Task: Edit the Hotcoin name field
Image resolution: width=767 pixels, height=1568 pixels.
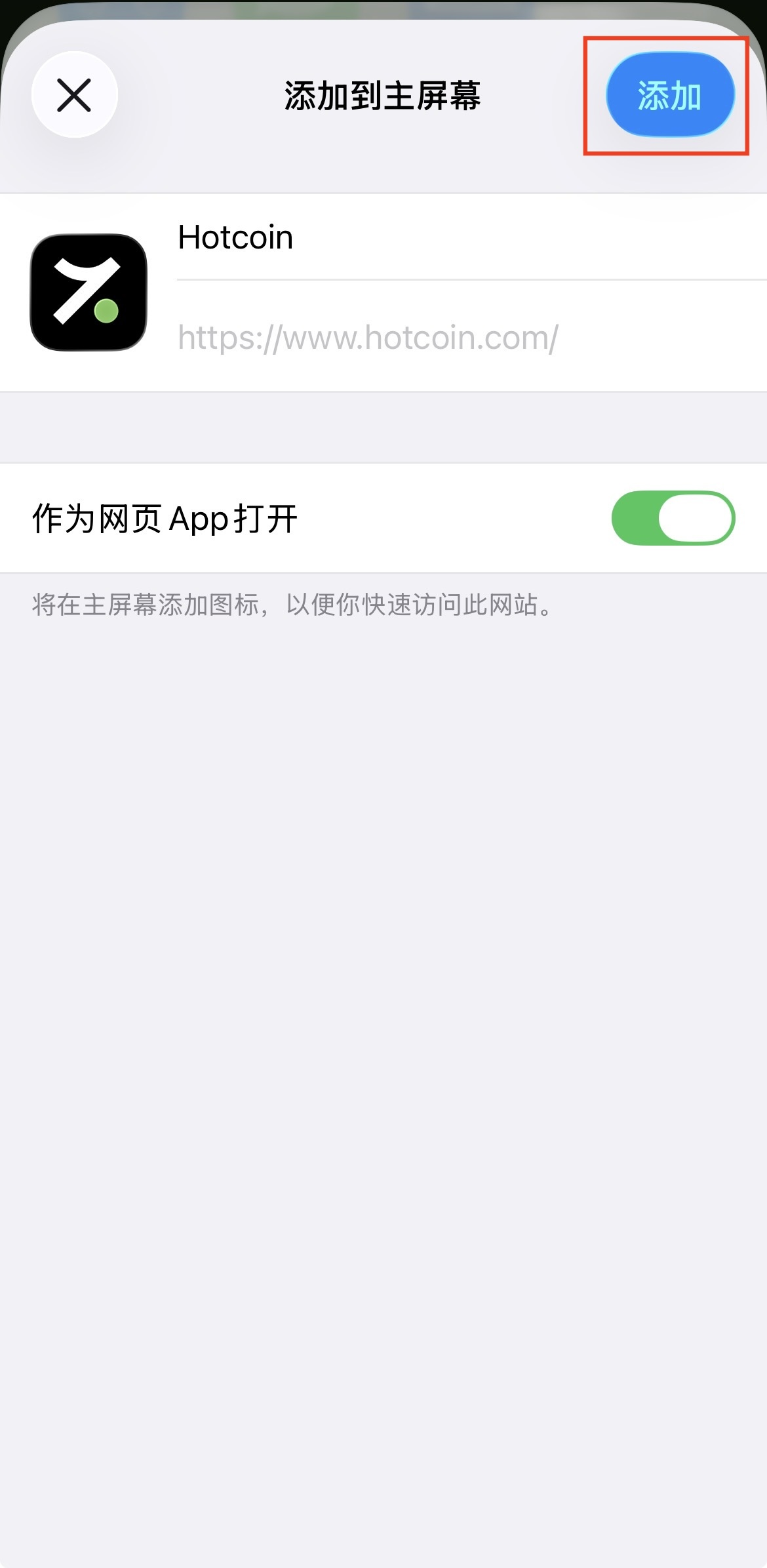Action: pos(459,237)
